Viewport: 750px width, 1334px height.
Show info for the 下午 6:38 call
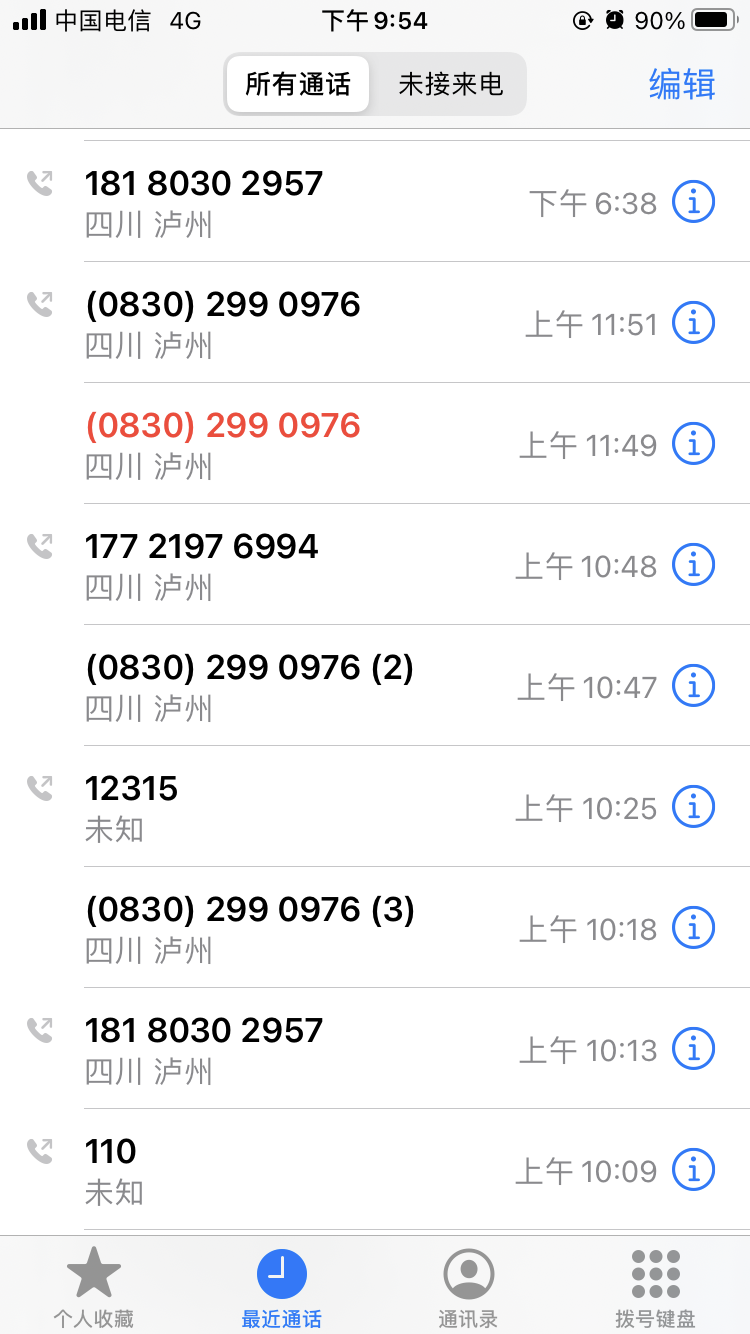coord(693,203)
